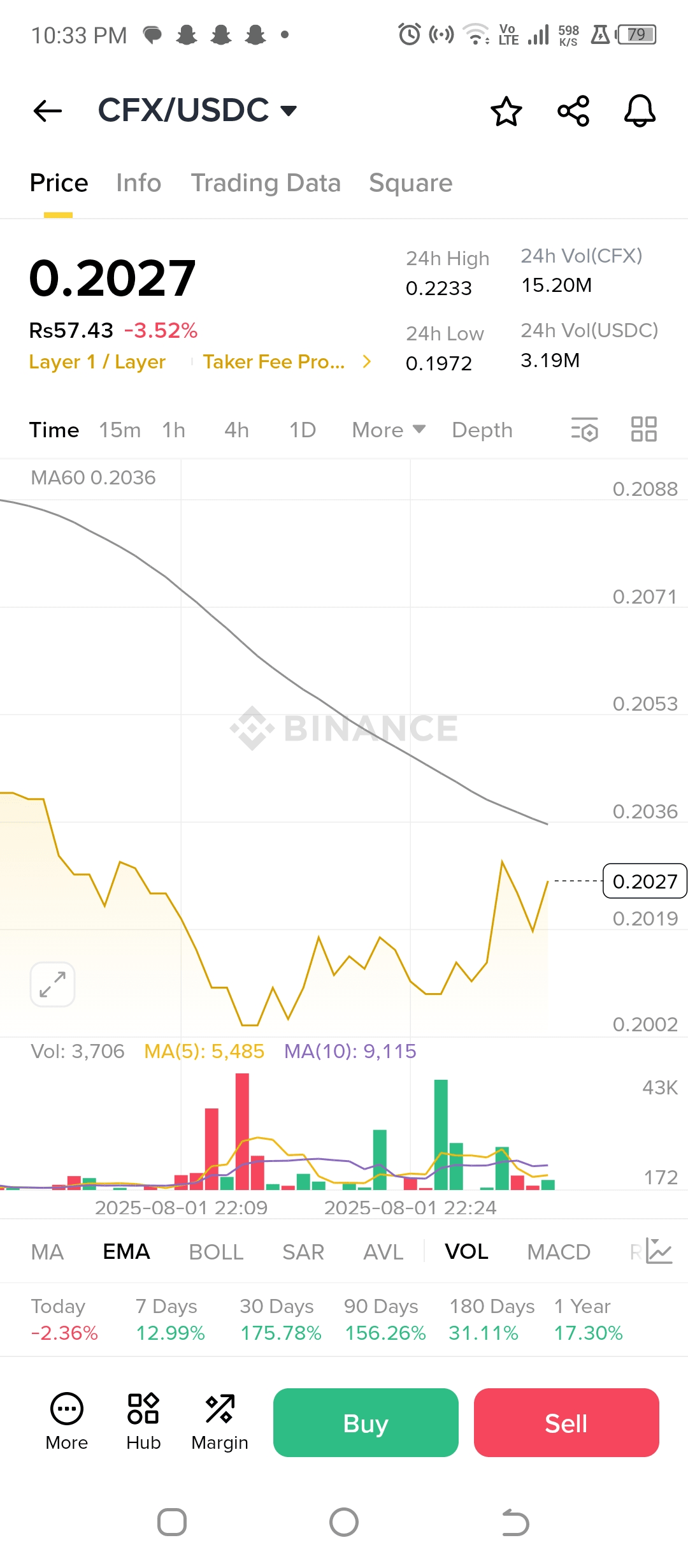This screenshot has width=688, height=1568.
Task: Select the 15m chart interval
Action: (120, 430)
